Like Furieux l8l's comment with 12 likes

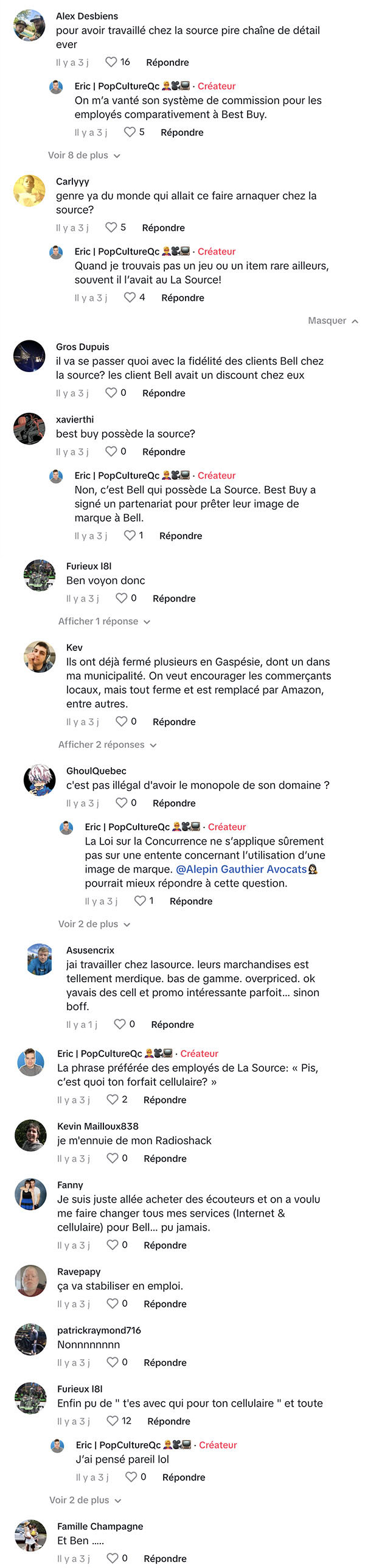pos(113,1421)
